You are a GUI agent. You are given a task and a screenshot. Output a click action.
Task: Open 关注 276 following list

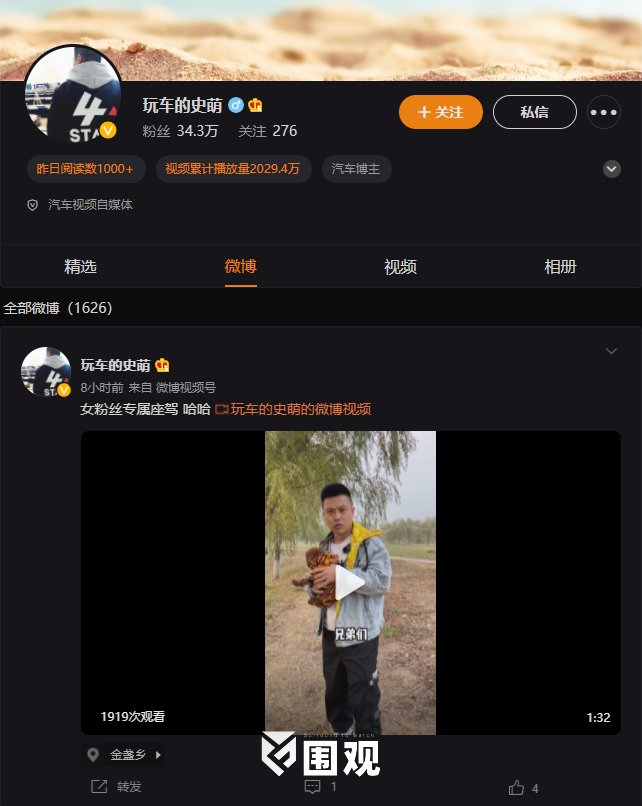pos(267,131)
